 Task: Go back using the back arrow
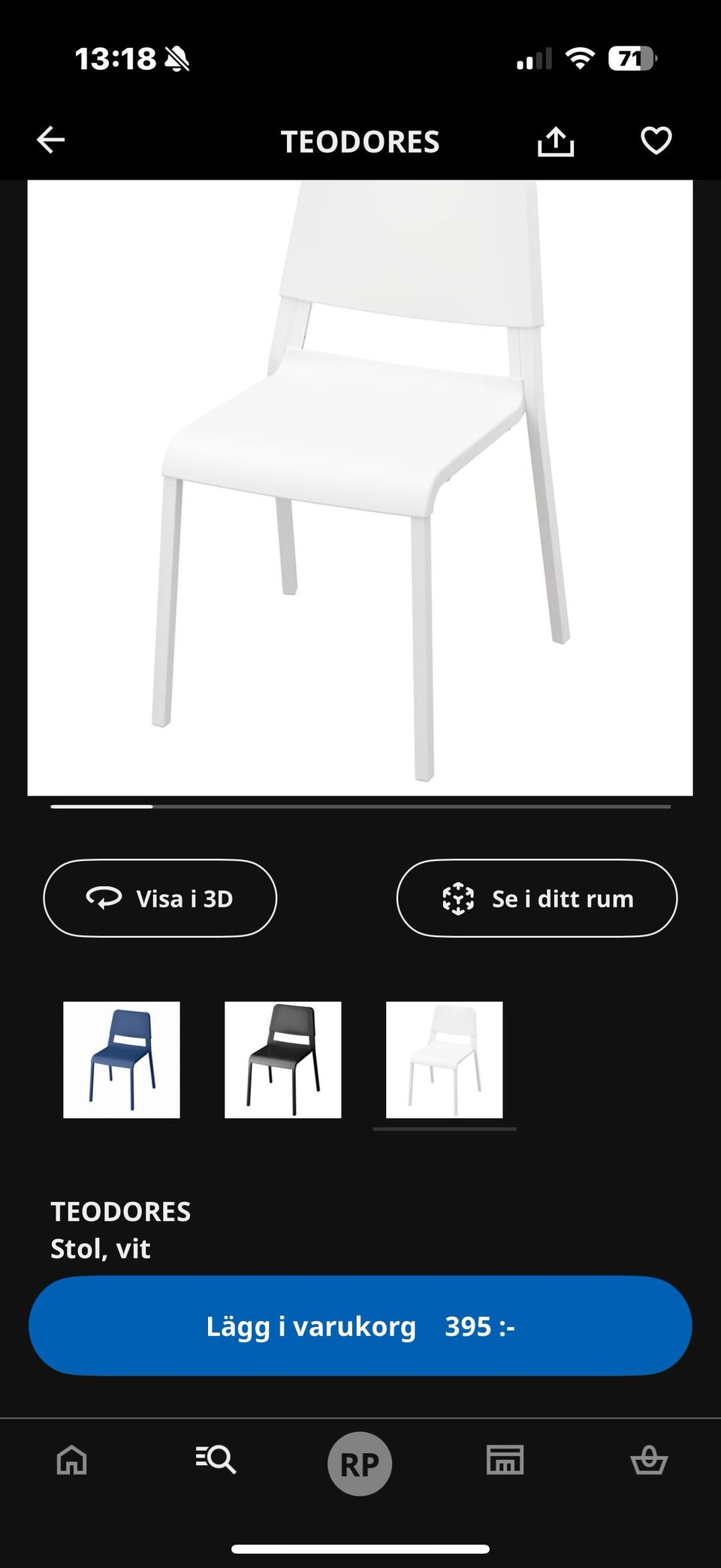tap(50, 140)
